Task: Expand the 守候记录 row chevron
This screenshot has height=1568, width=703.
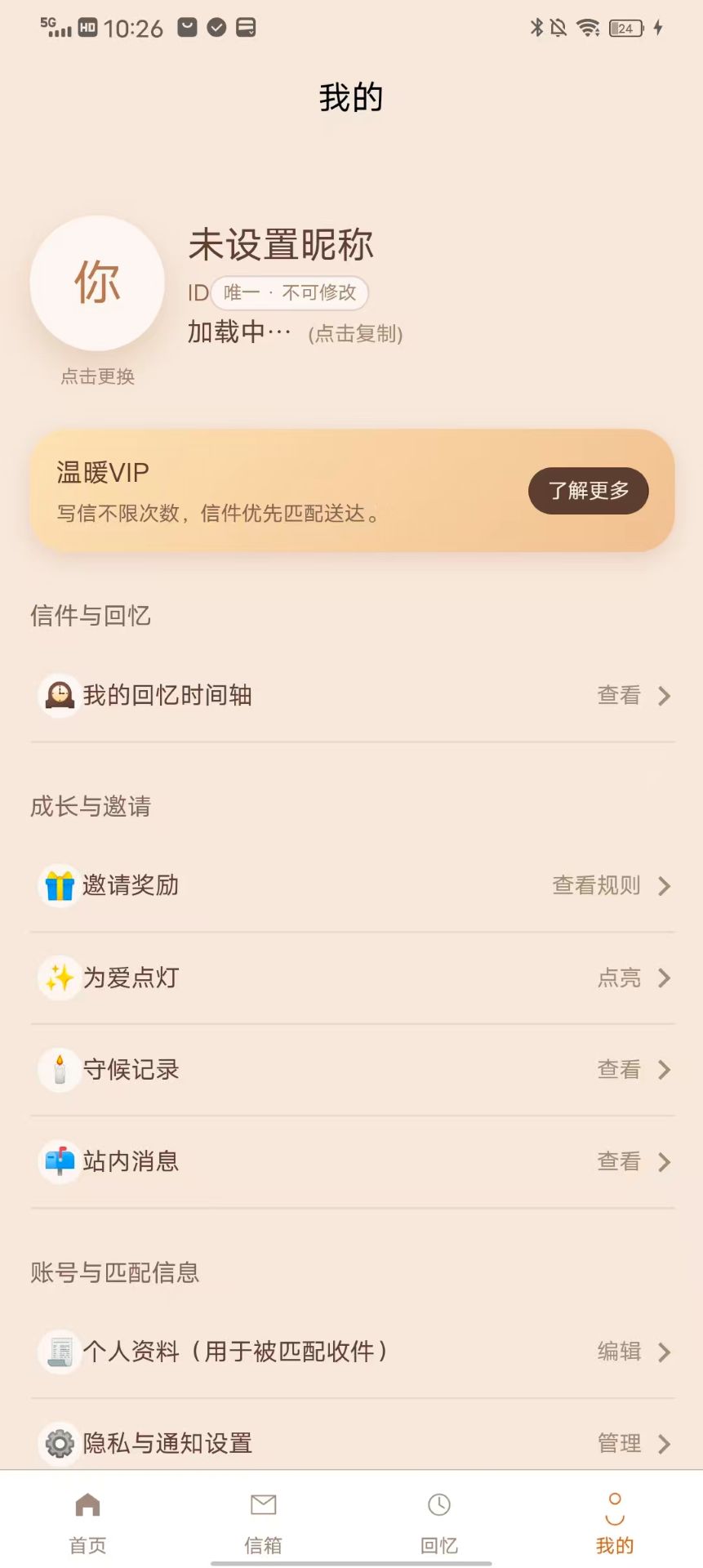Action: pos(665,1070)
